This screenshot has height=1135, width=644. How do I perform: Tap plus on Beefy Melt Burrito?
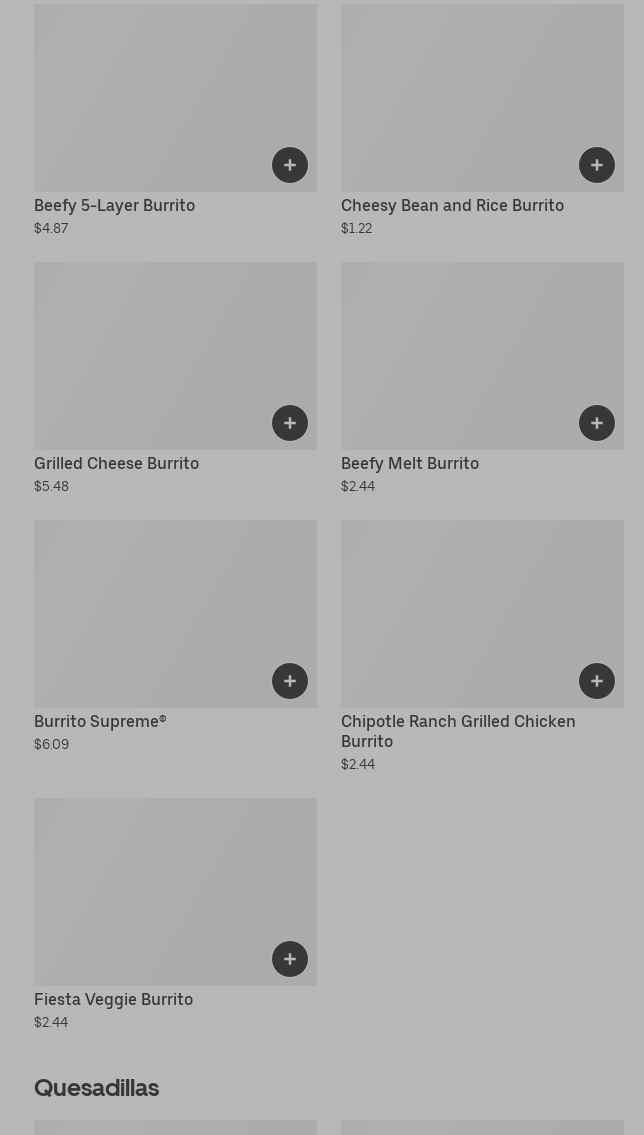click(597, 423)
